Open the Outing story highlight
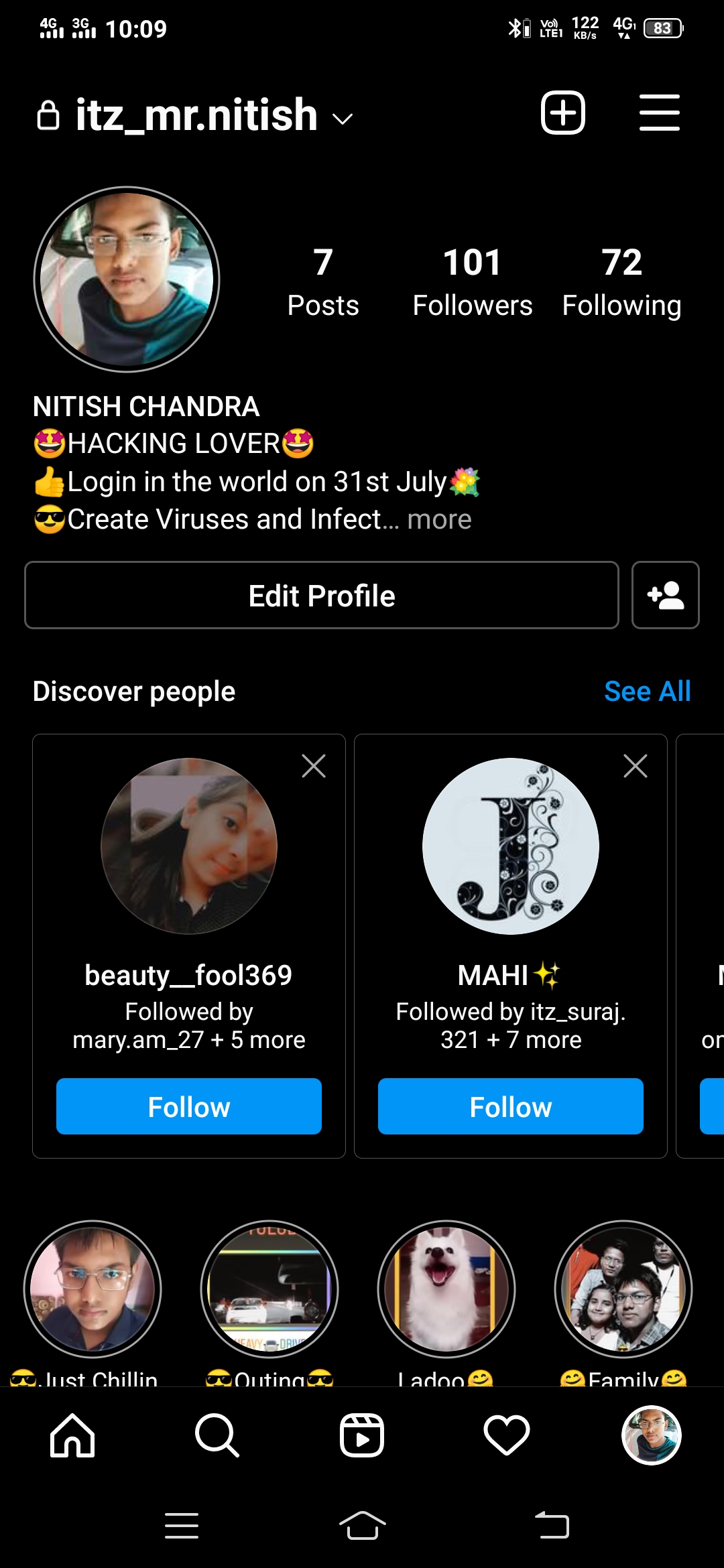Screen dimensions: 724x1568 [269, 1289]
